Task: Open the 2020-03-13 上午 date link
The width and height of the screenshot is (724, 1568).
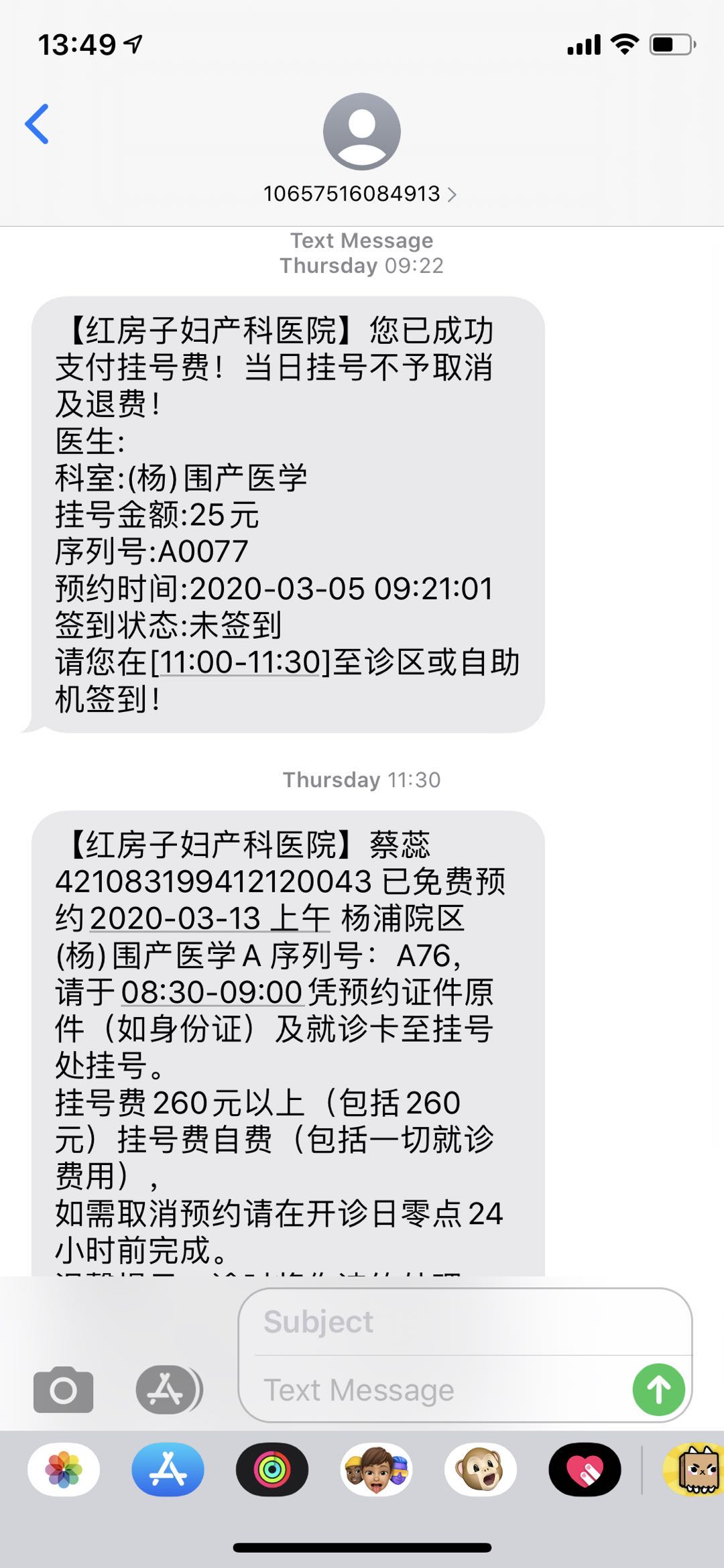Action: (x=209, y=918)
